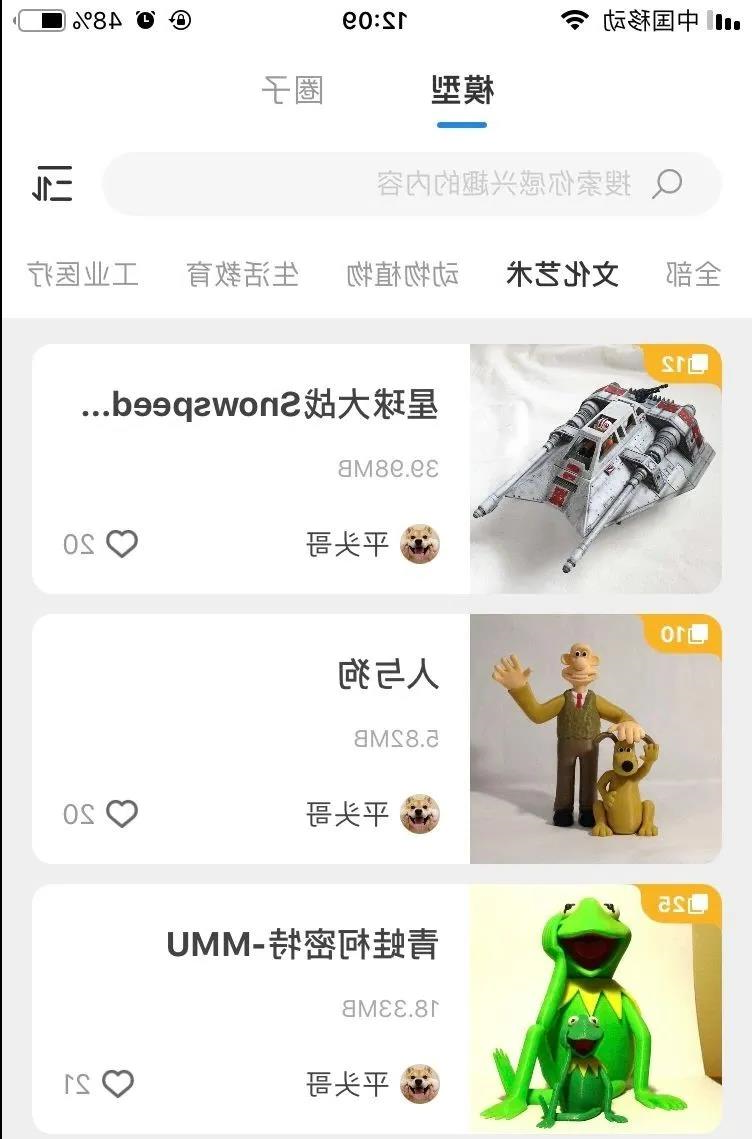
Task: Switch to the 动物植物 category
Action: coord(403,274)
